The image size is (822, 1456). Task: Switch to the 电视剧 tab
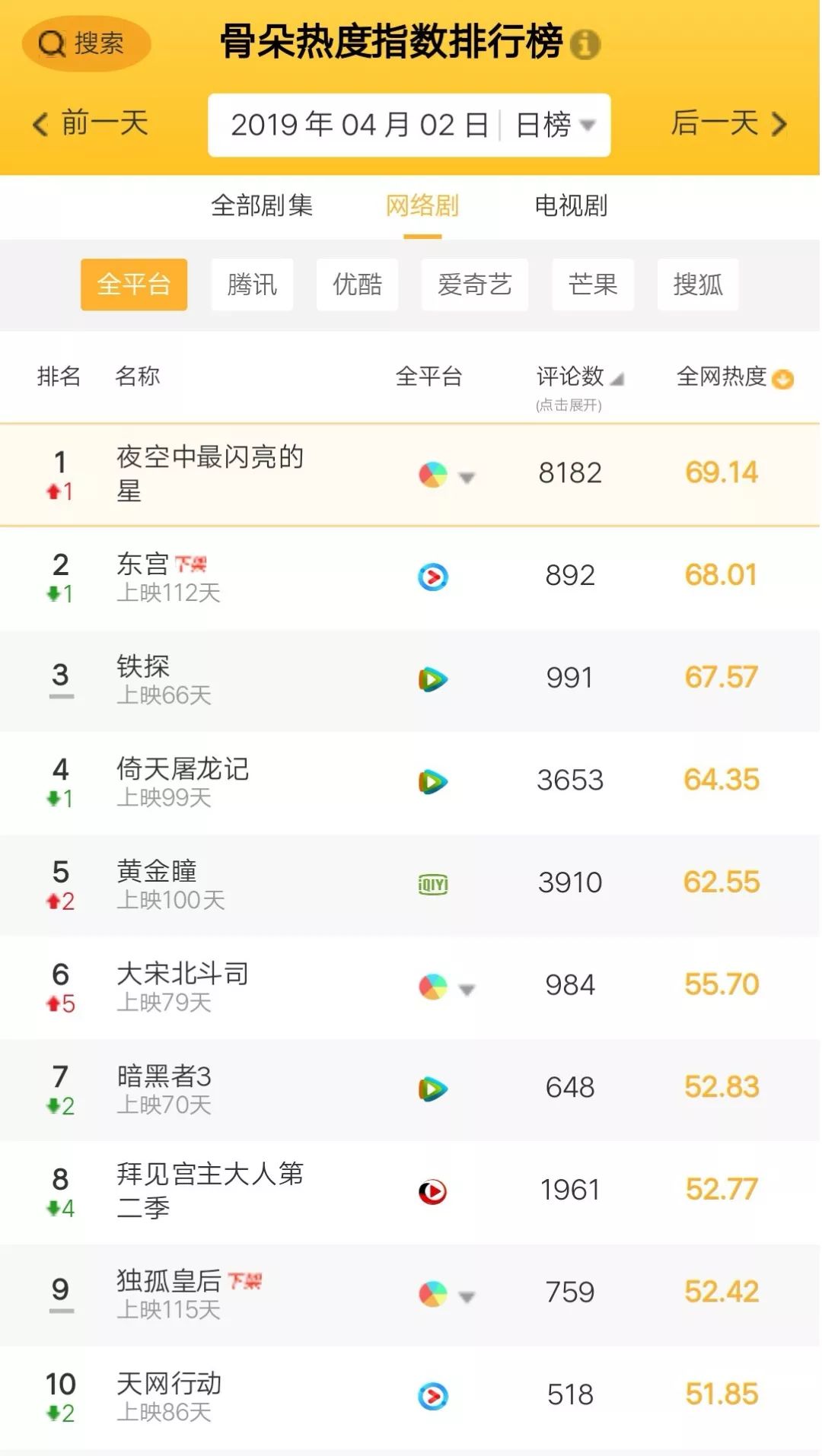(571, 205)
